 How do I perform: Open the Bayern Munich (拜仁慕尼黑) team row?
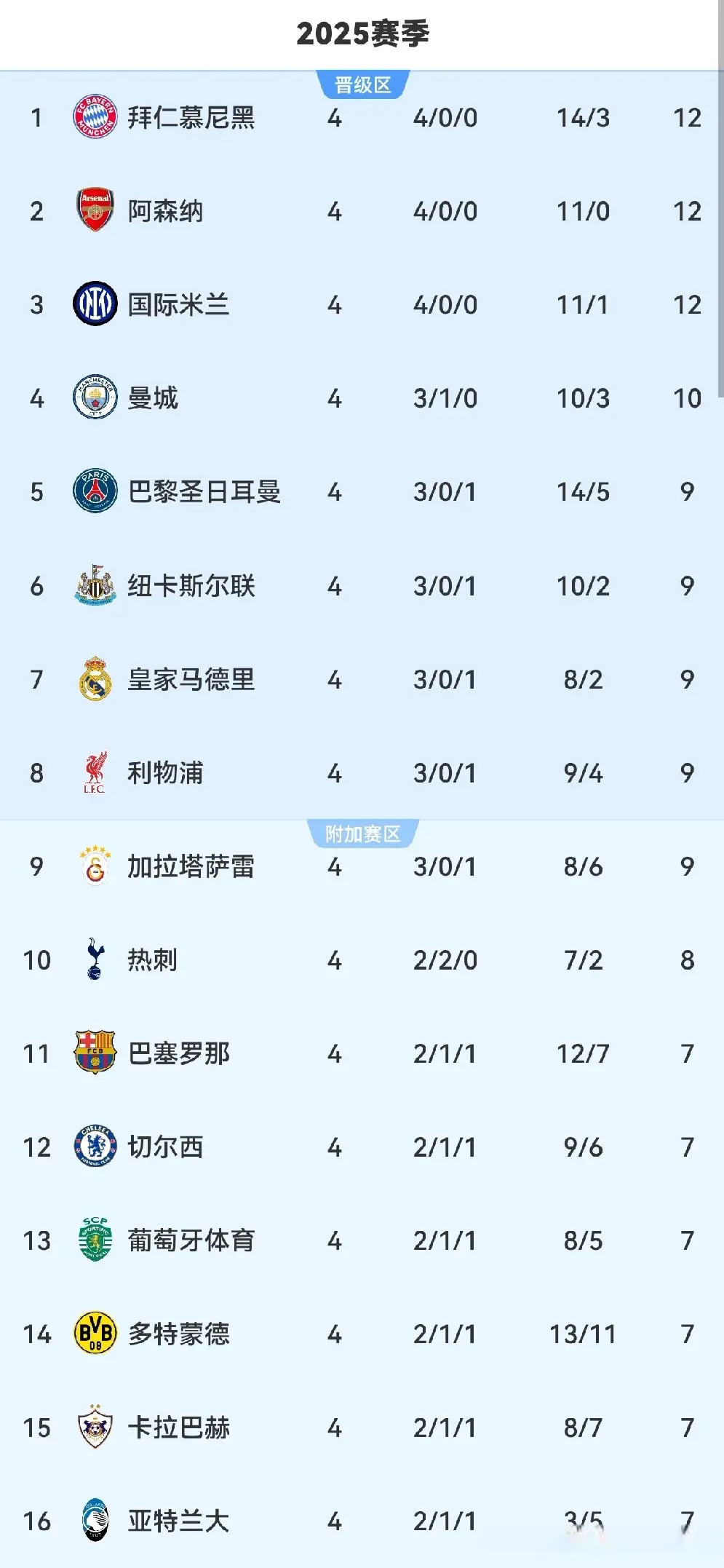(x=191, y=117)
